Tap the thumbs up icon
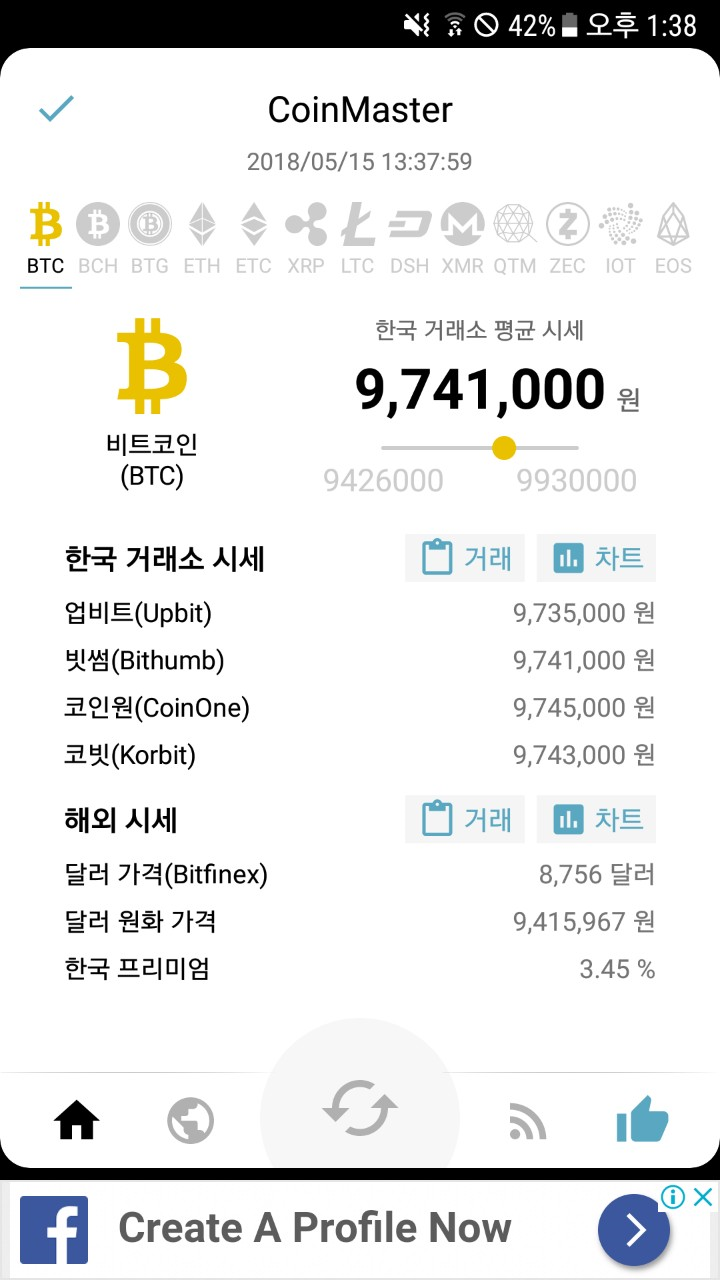The width and height of the screenshot is (720, 1280). (x=641, y=1120)
